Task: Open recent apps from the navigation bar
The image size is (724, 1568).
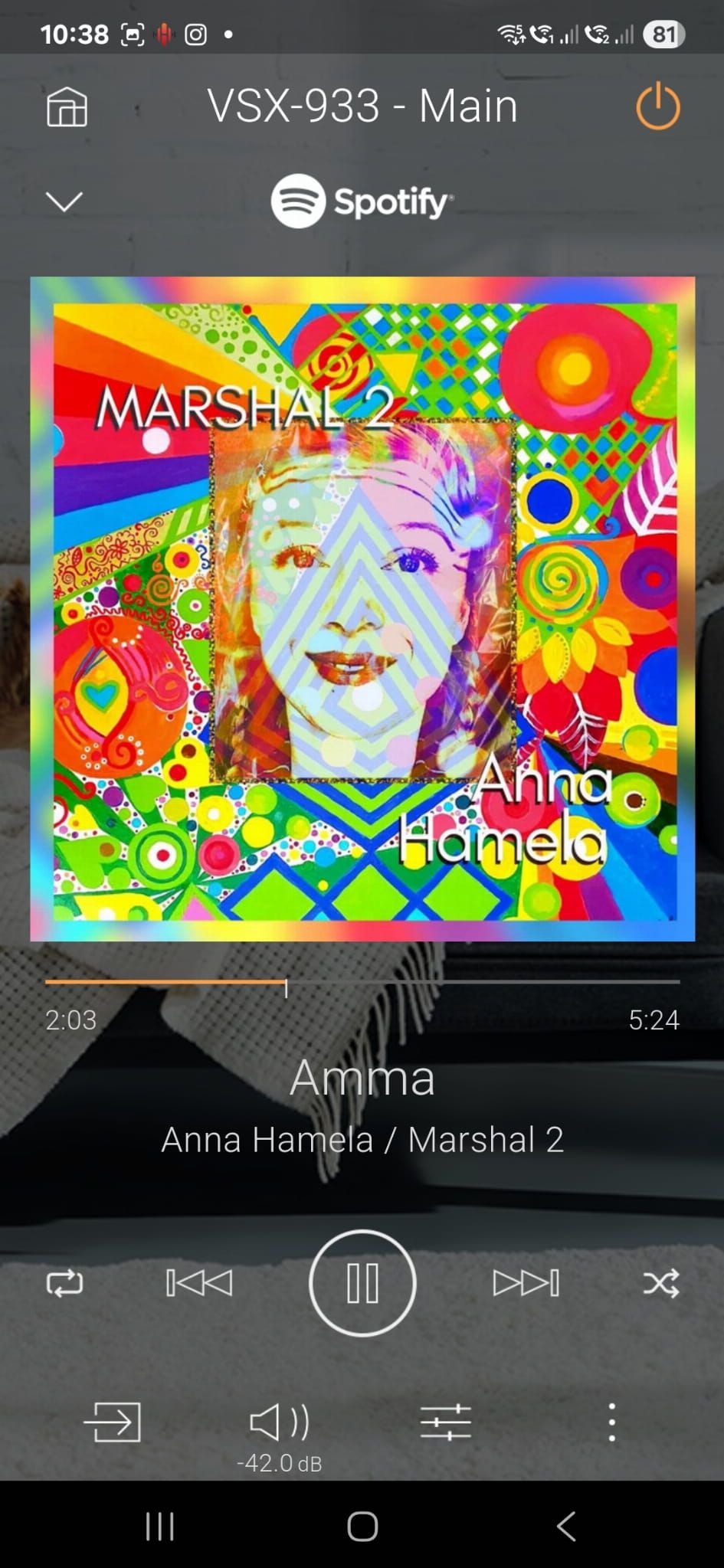Action: point(160,1526)
